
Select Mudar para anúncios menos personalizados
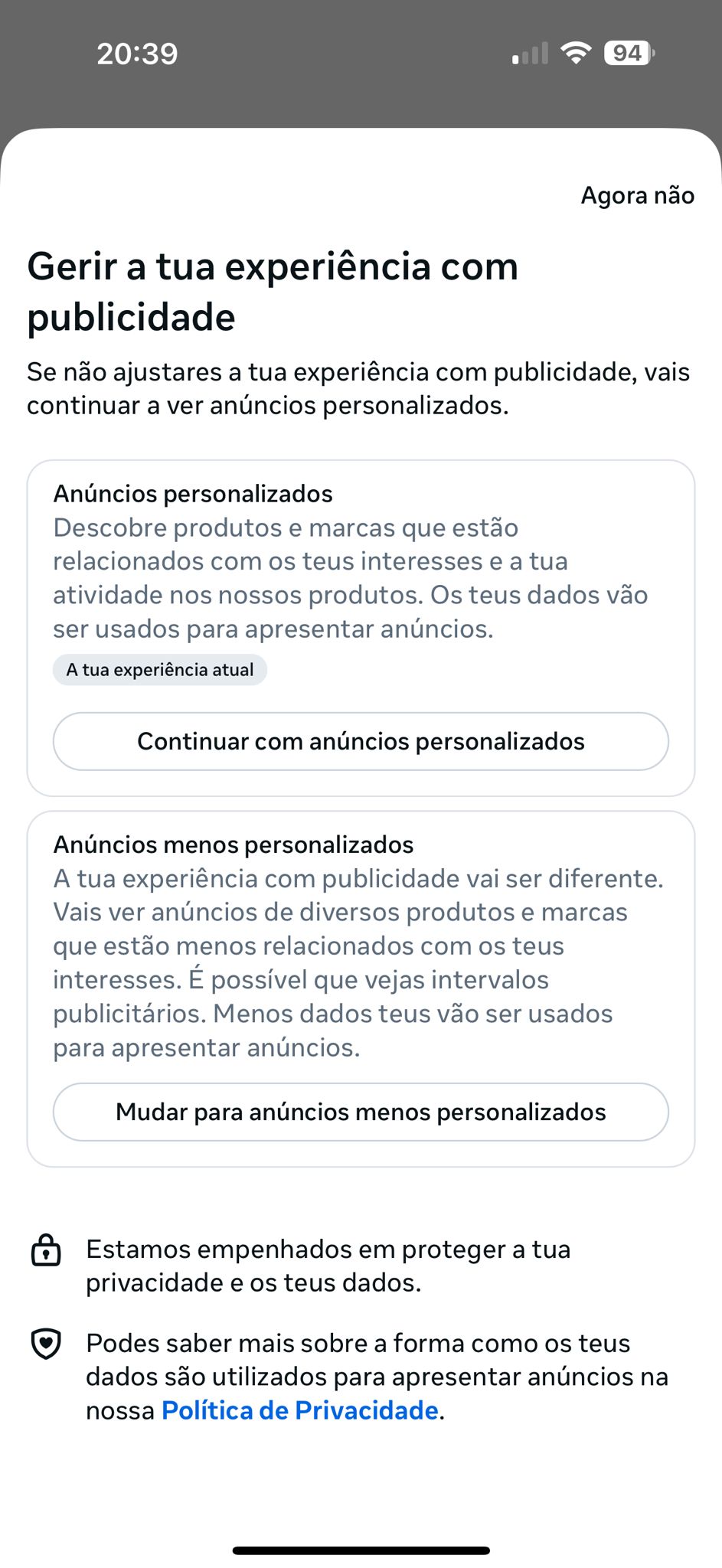(x=361, y=1112)
